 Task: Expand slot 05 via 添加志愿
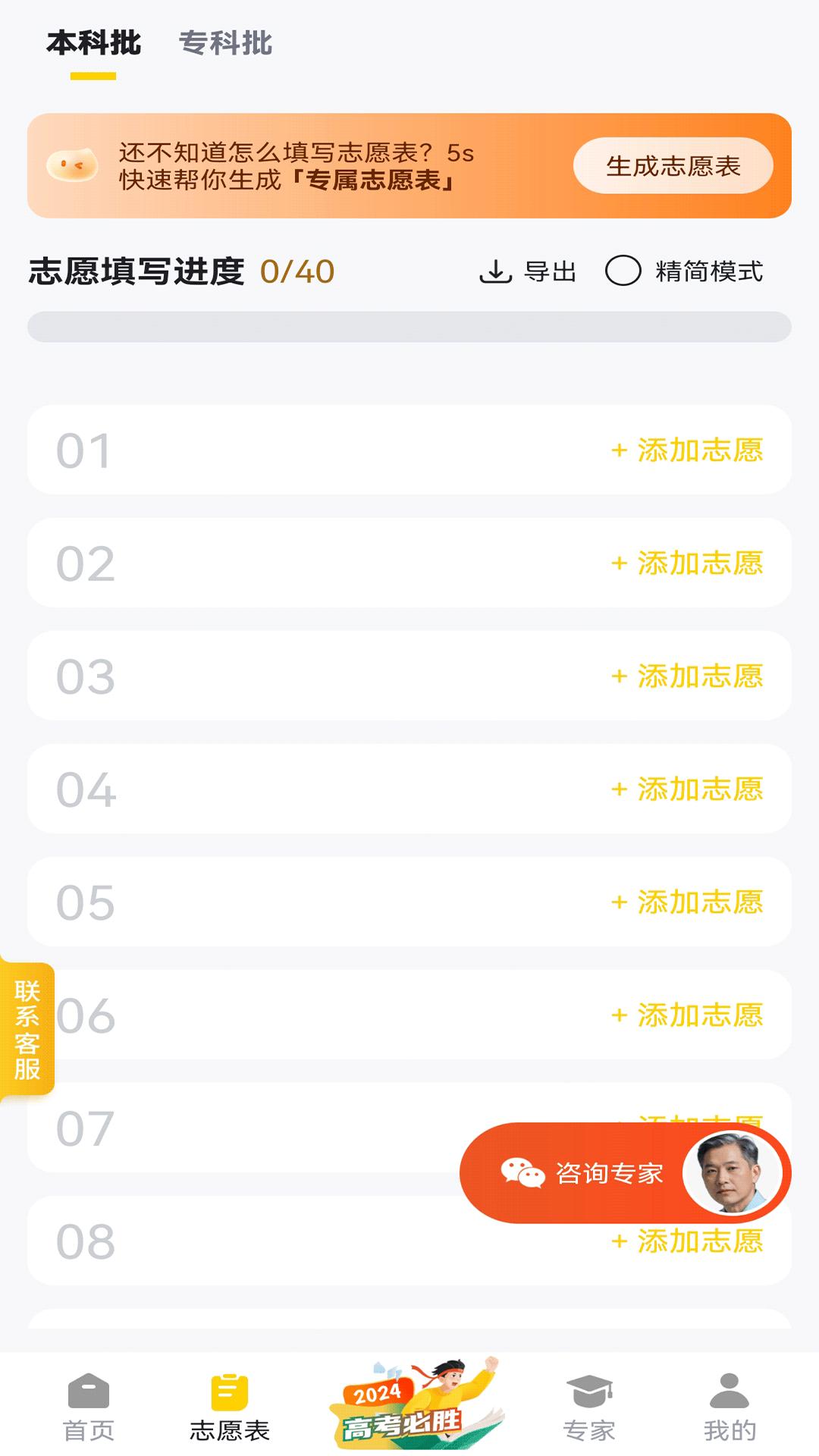coord(689,902)
